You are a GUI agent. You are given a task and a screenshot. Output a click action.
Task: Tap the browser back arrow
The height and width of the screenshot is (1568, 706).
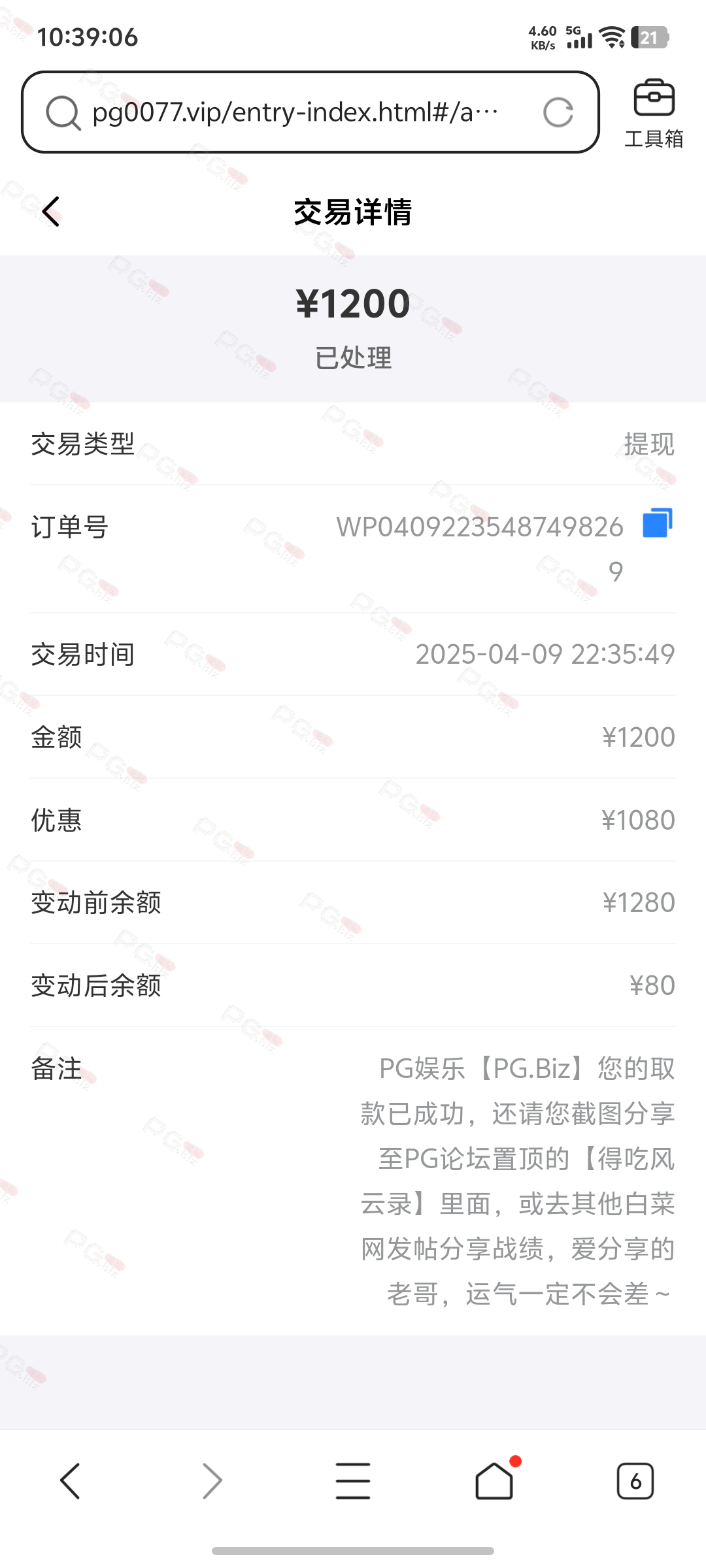pos(70,1480)
